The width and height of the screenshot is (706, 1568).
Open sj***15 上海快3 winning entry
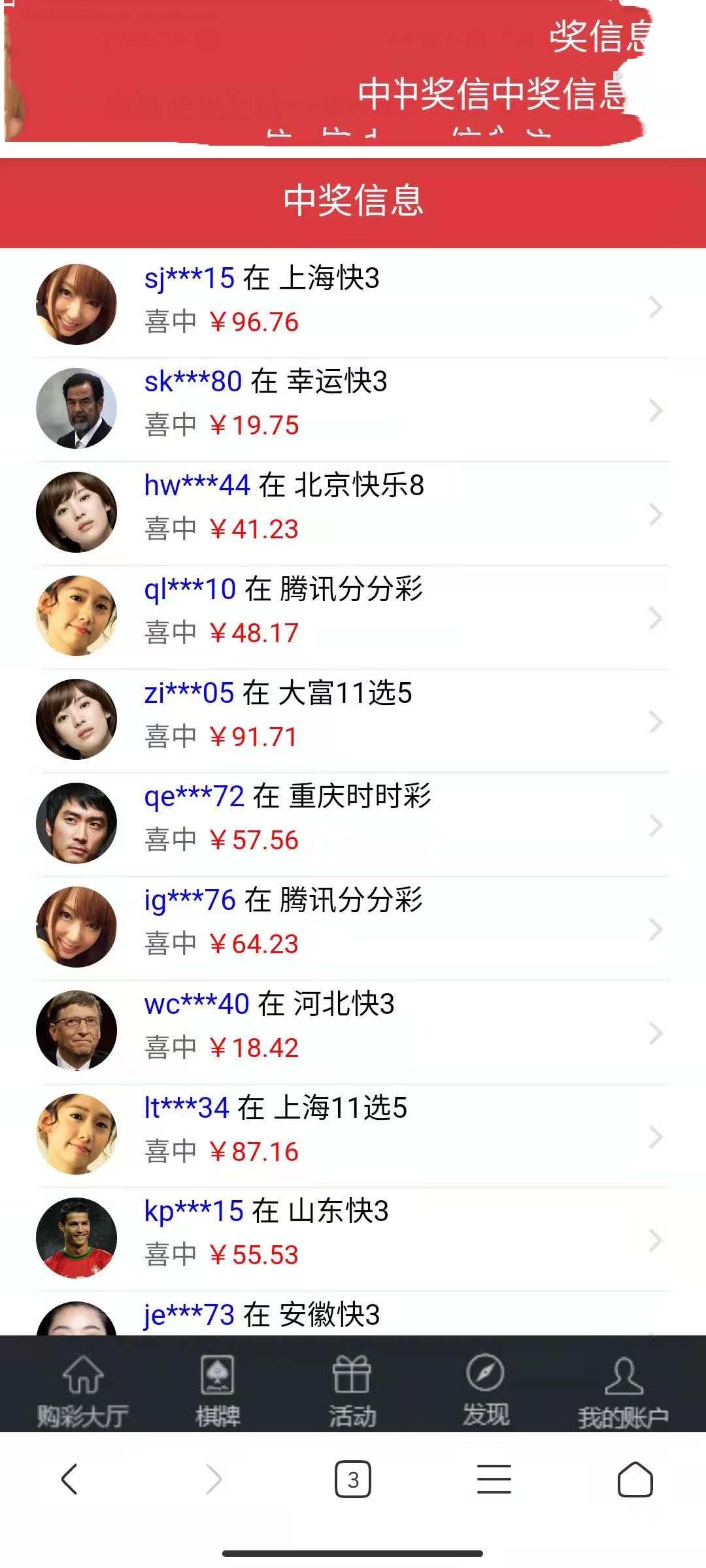pos(353,304)
